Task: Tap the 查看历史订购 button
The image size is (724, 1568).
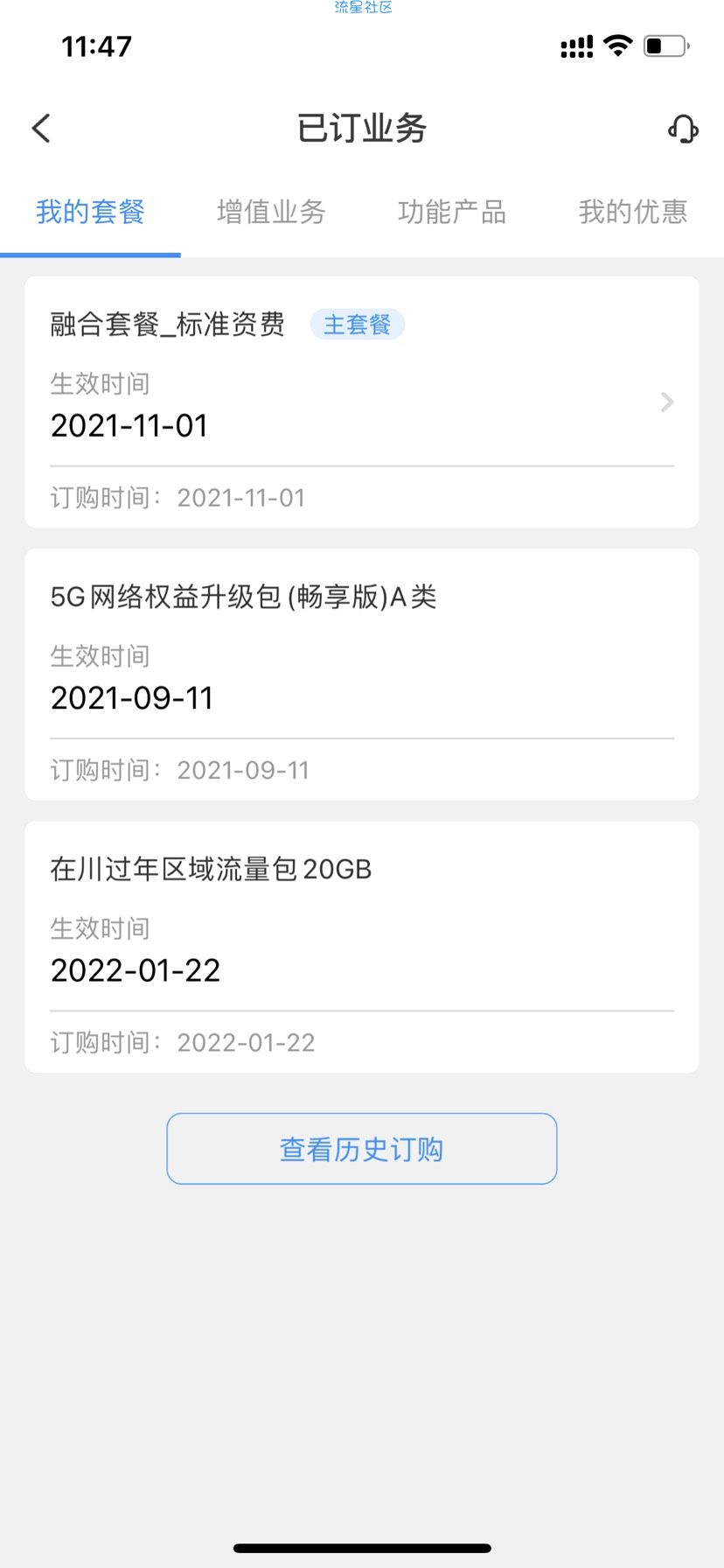Action: 362,1149
